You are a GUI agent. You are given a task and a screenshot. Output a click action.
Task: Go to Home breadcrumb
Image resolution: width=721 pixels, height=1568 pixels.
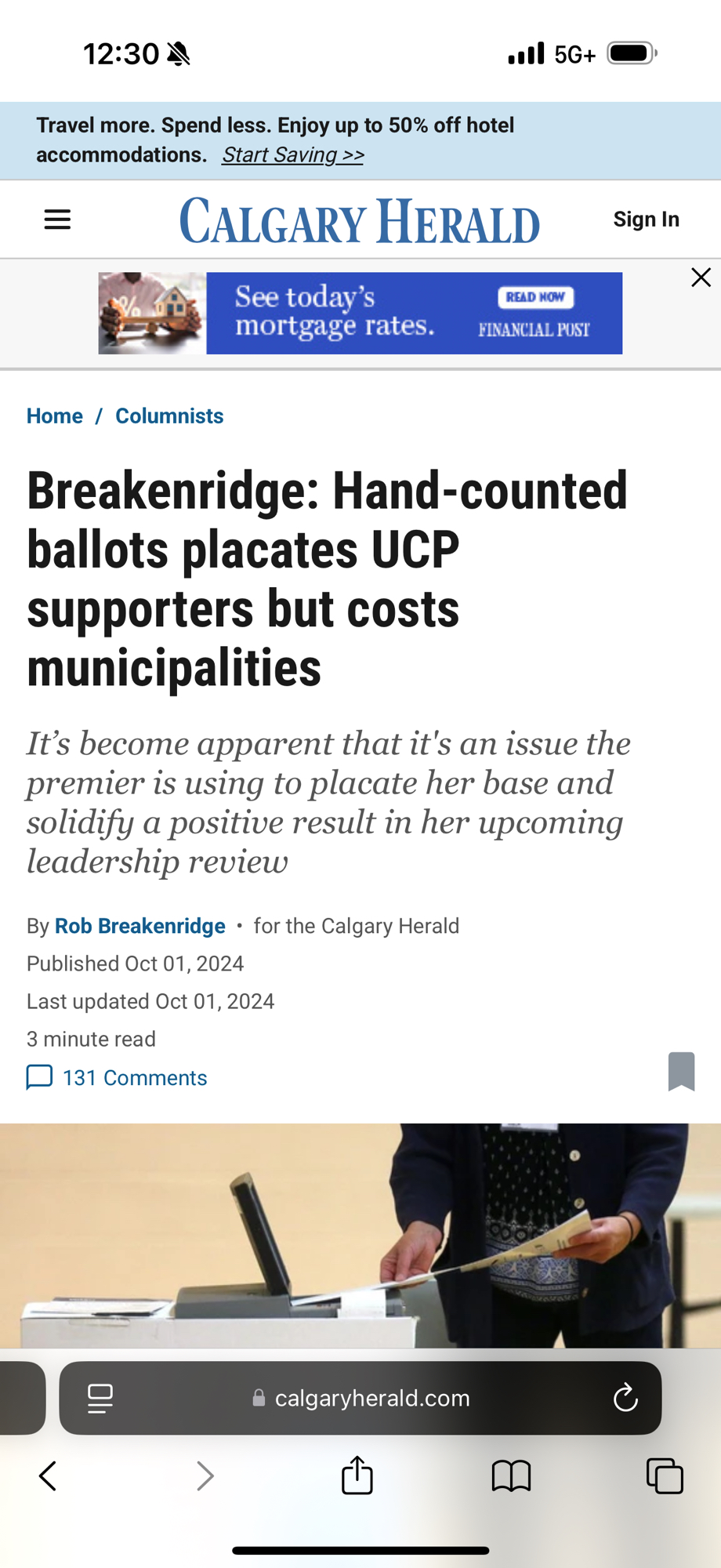coord(55,416)
